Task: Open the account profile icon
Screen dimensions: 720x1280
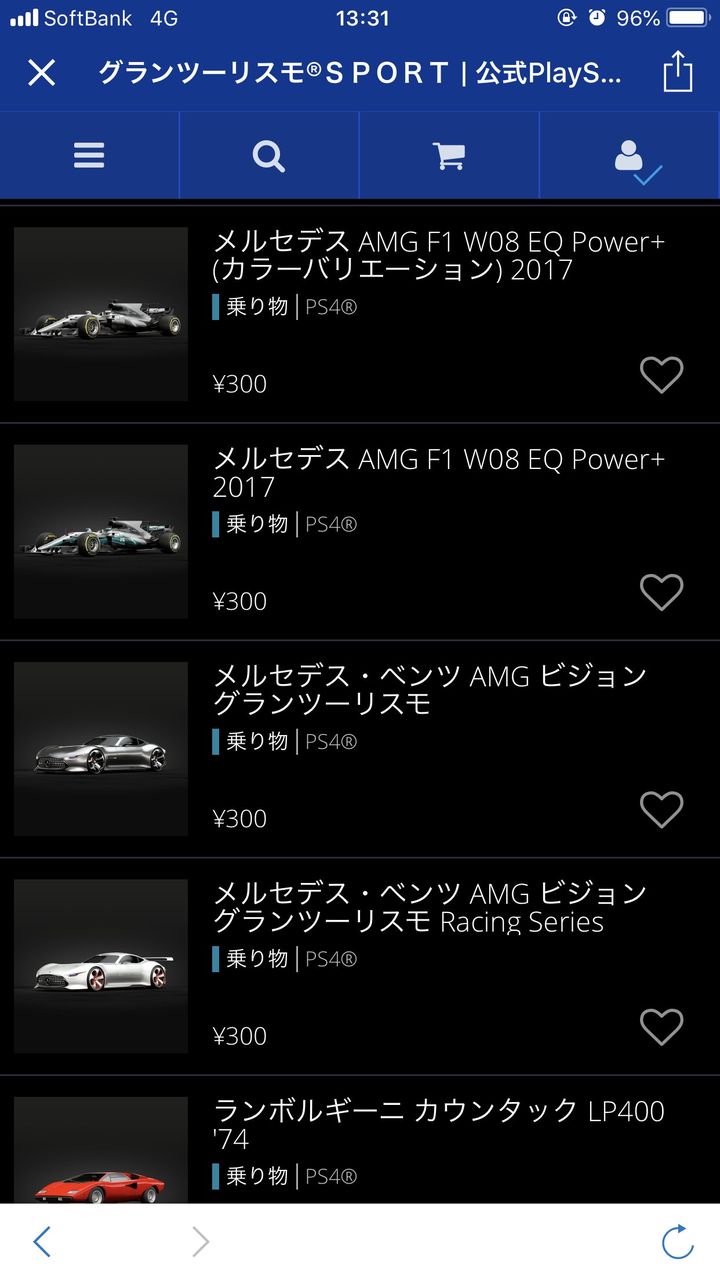Action: (x=630, y=156)
